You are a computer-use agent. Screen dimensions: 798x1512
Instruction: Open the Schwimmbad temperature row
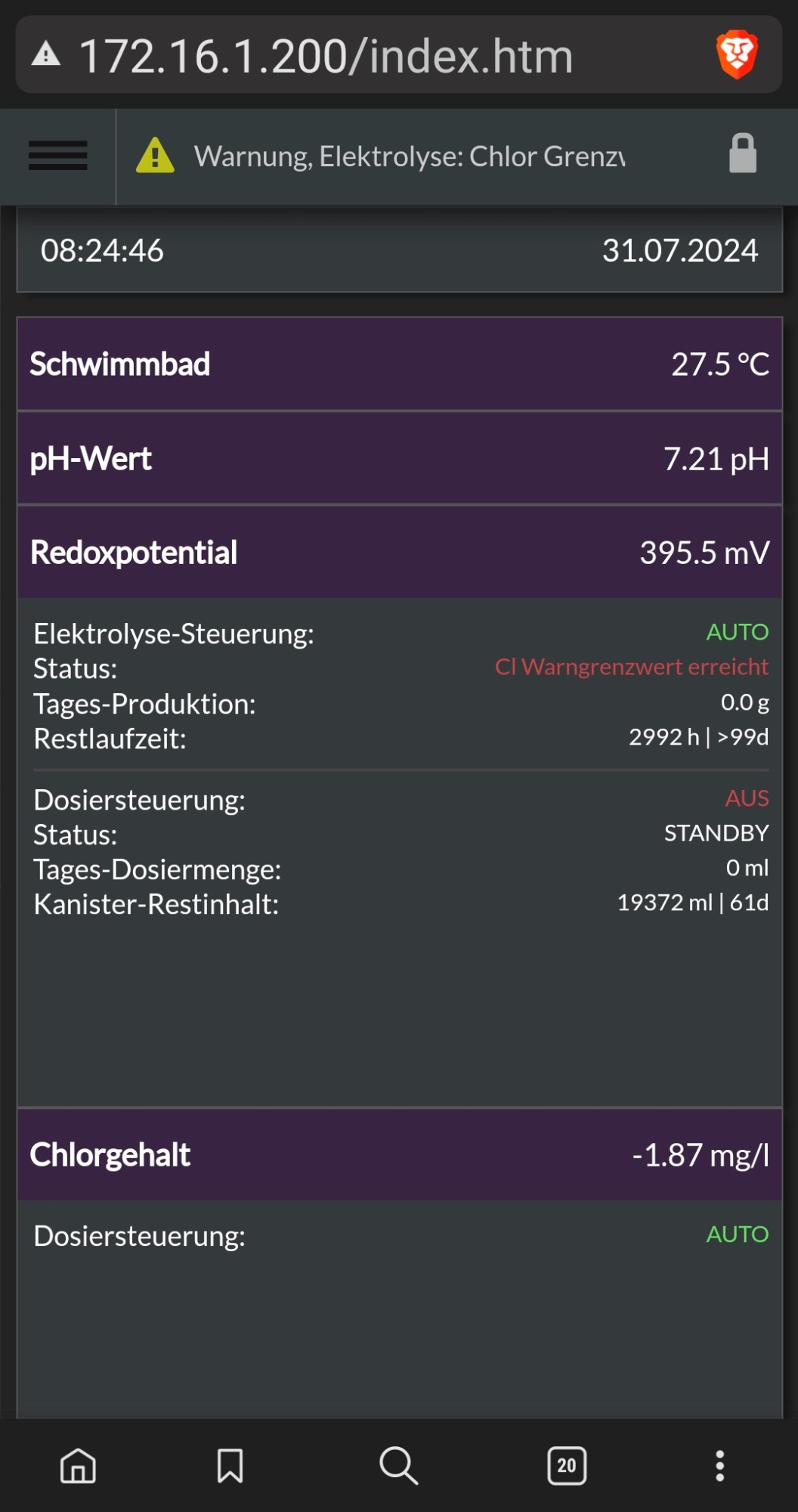(x=399, y=364)
